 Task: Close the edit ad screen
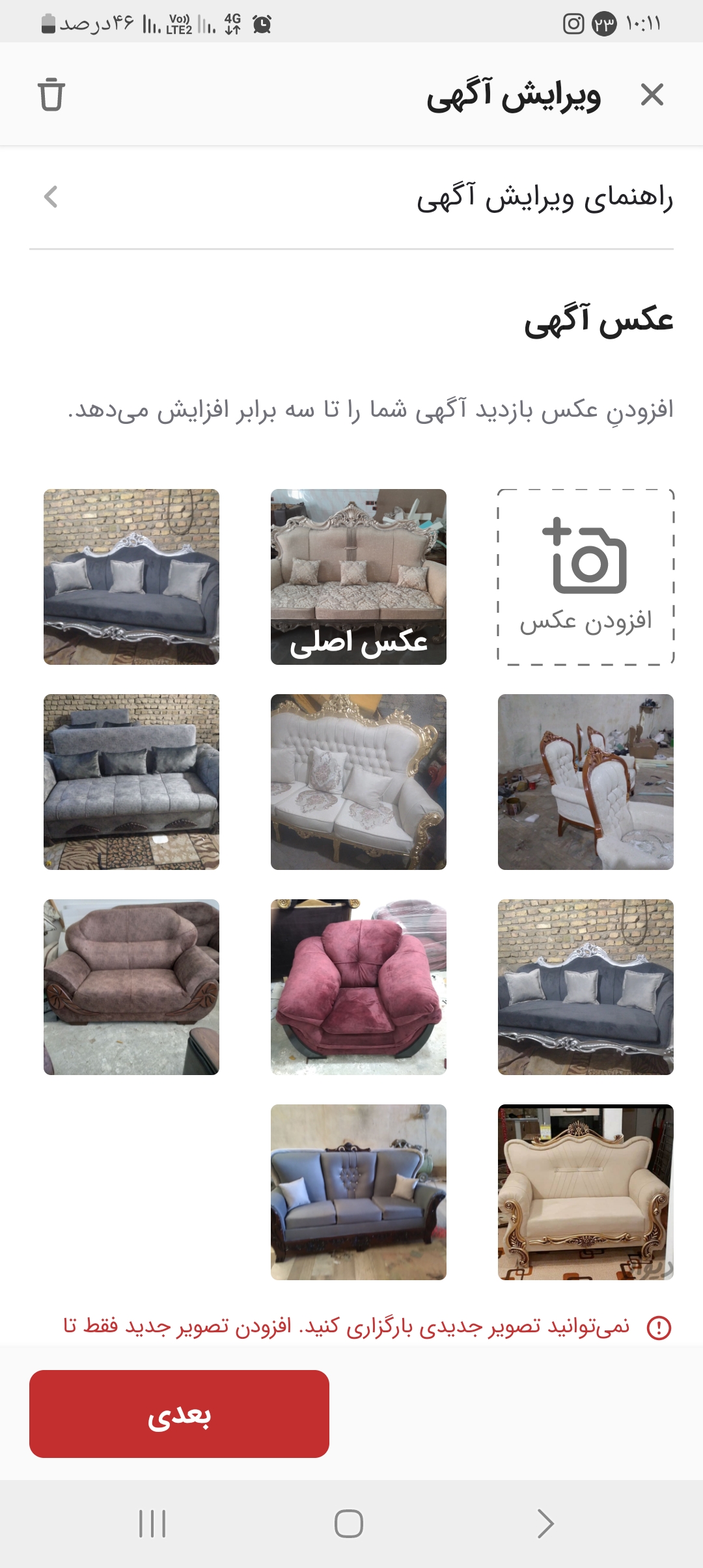tap(652, 95)
